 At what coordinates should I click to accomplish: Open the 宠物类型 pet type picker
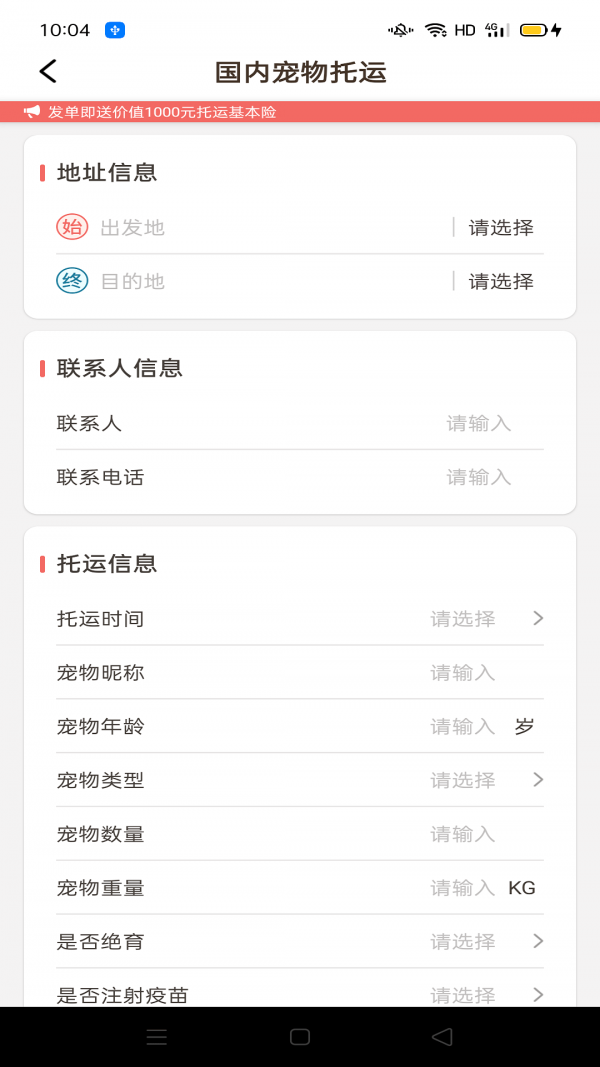[x=485, y=780]
